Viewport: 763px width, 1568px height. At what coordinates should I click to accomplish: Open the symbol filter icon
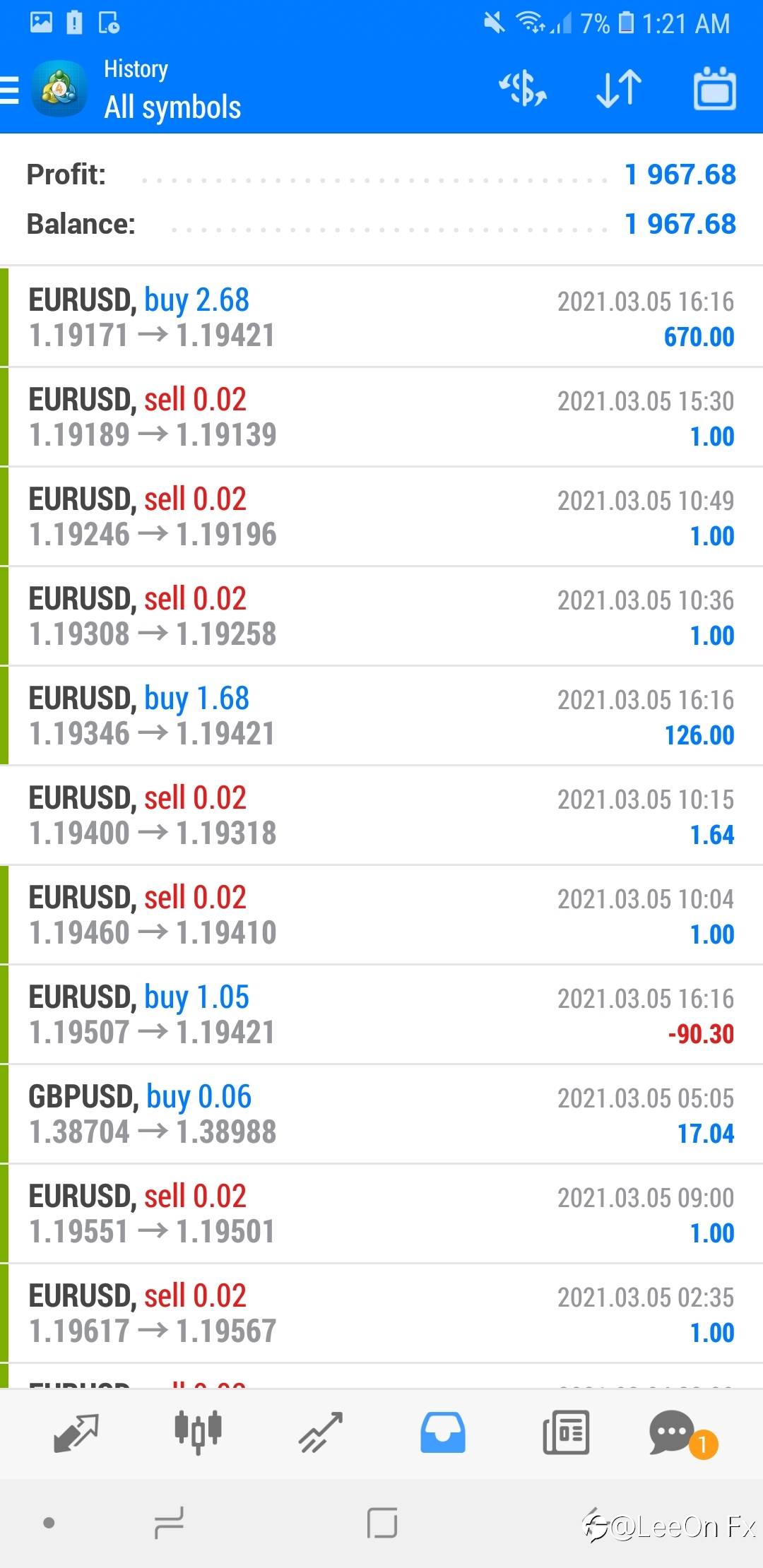coord(523,90)
